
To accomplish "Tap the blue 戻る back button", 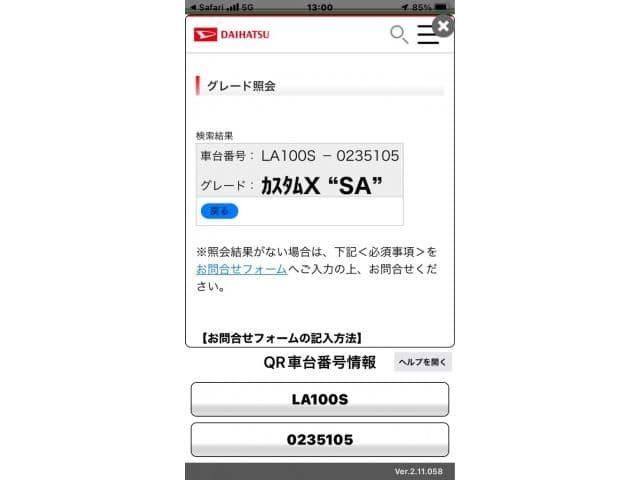I will point(219,211).
